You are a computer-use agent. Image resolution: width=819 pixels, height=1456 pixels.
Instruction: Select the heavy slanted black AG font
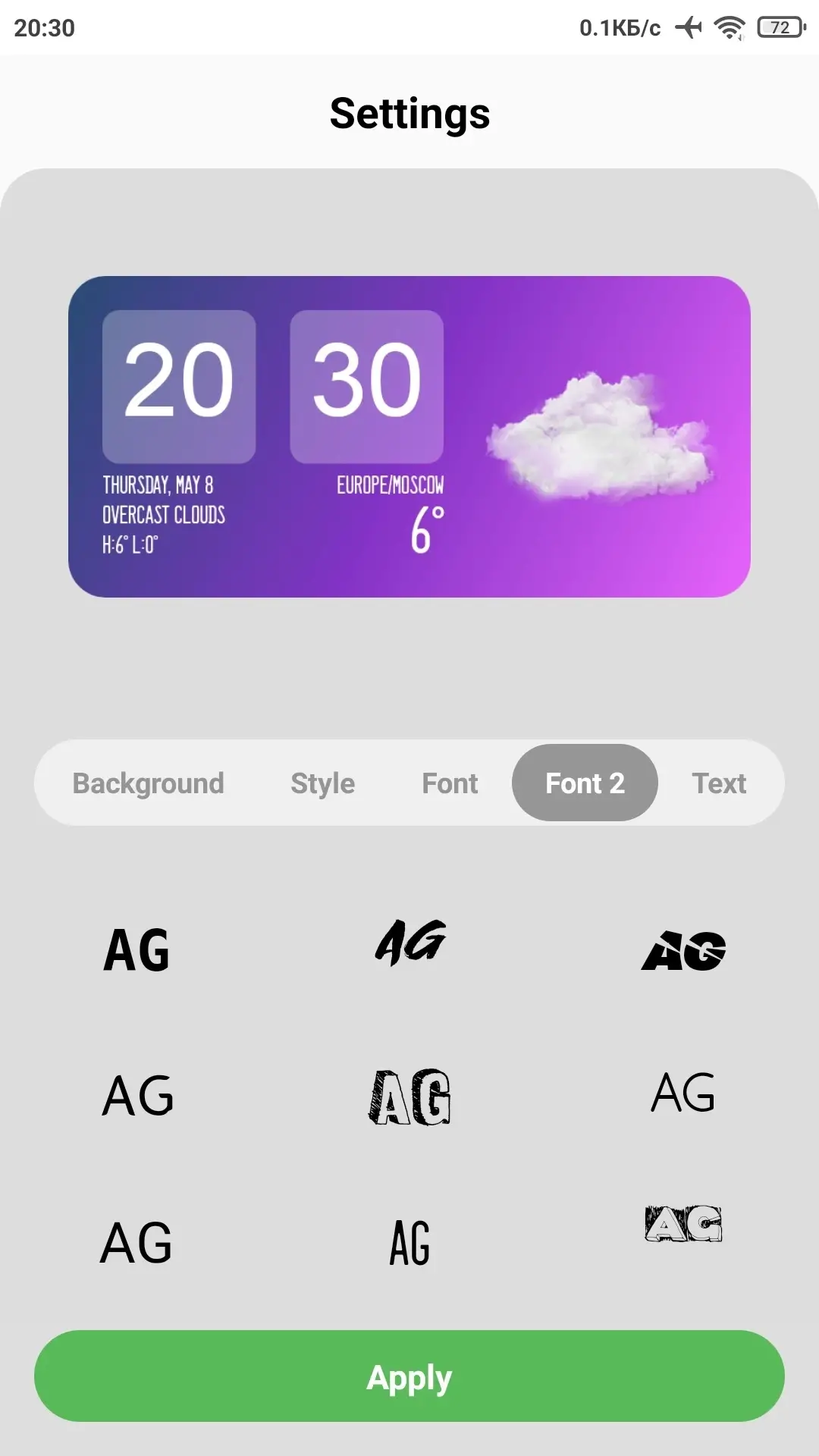click(x=683, y=951)
